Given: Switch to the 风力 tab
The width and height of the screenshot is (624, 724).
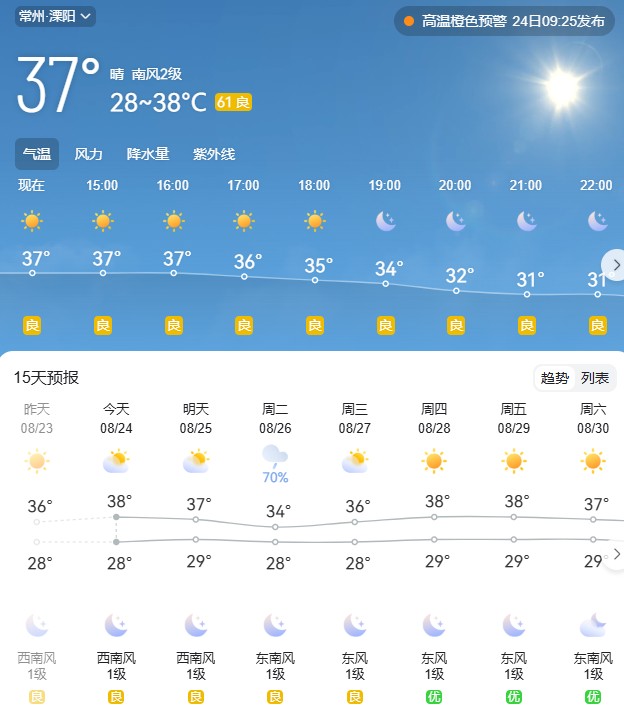Looking at the screenshot, I should (x=89, y=154).
